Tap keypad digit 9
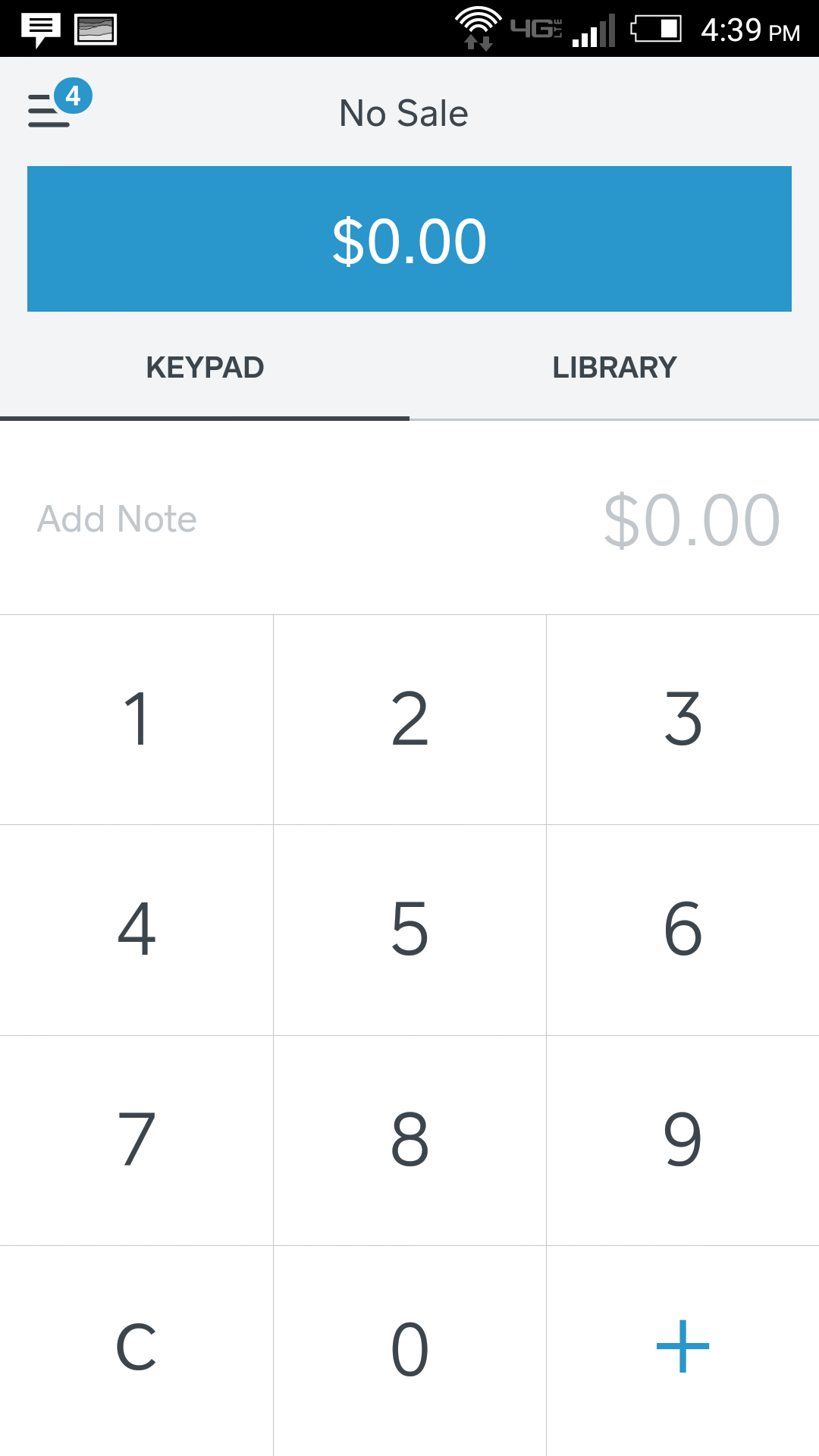The image size is (819, 1456). click(x=682, y=1141)
